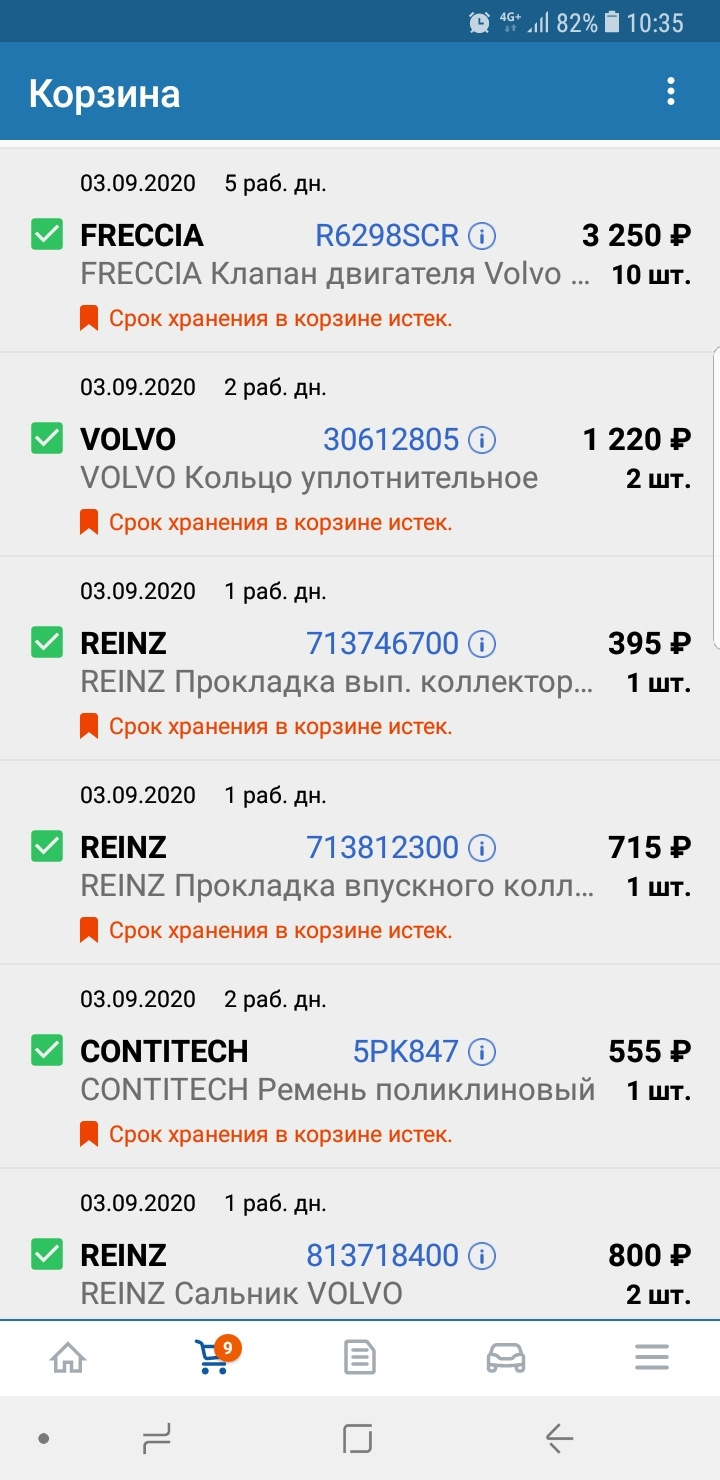Screen dimensions: 720x1480
Task: Go back with system back button
Action: (x=559, y=1439)
